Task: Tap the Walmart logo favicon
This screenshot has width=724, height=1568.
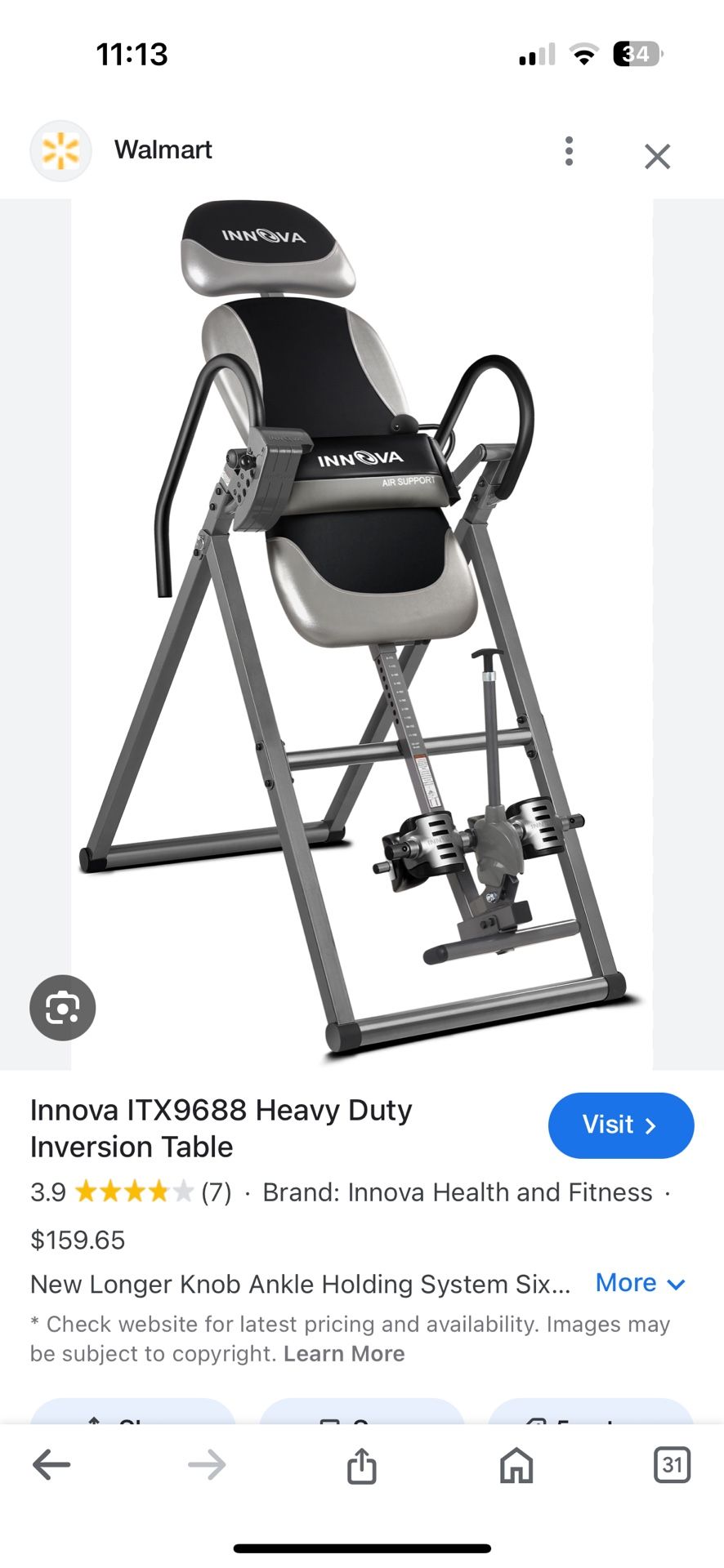Action: [x=60, y=150]
